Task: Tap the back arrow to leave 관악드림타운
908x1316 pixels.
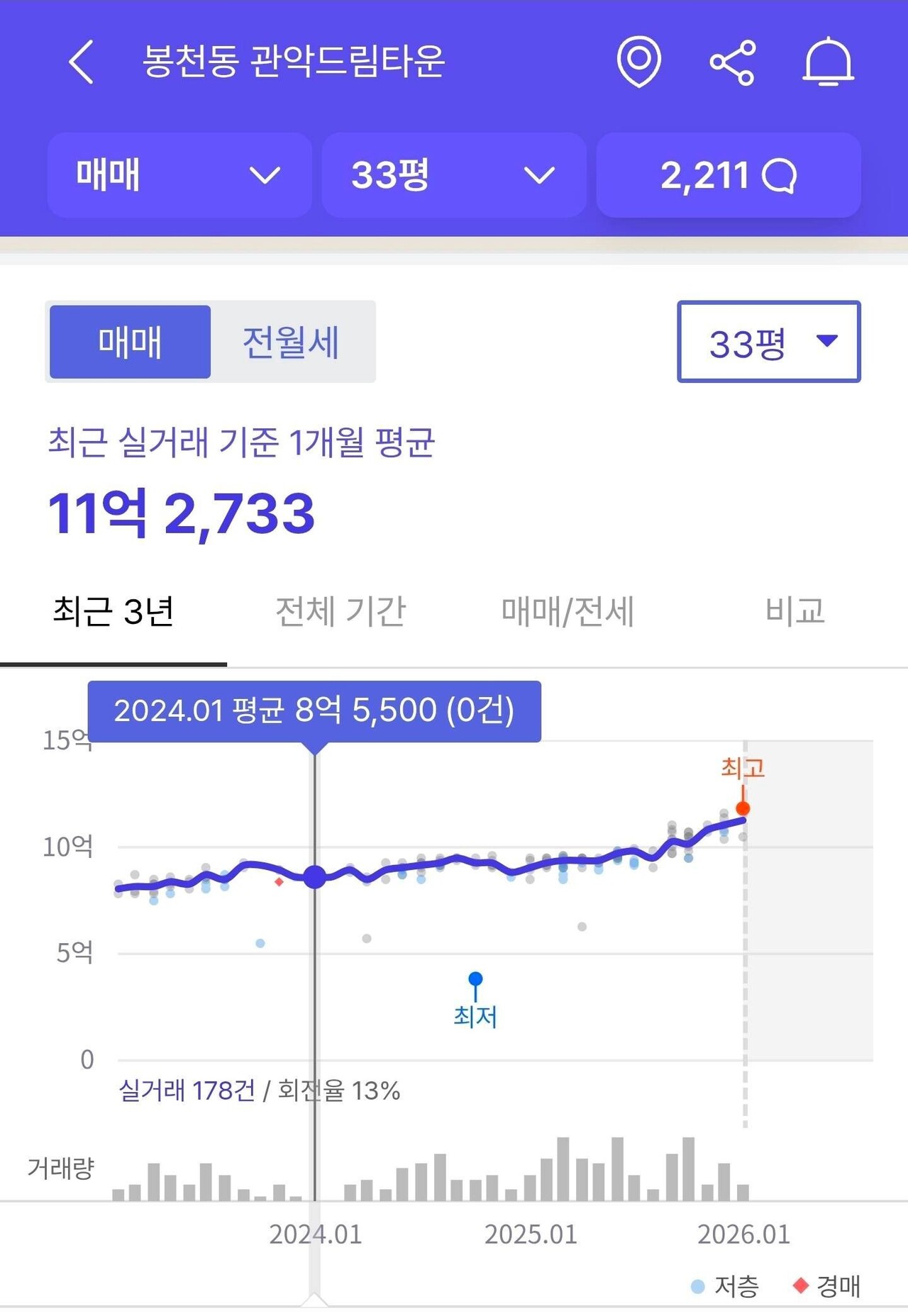Action: (80, 64)
